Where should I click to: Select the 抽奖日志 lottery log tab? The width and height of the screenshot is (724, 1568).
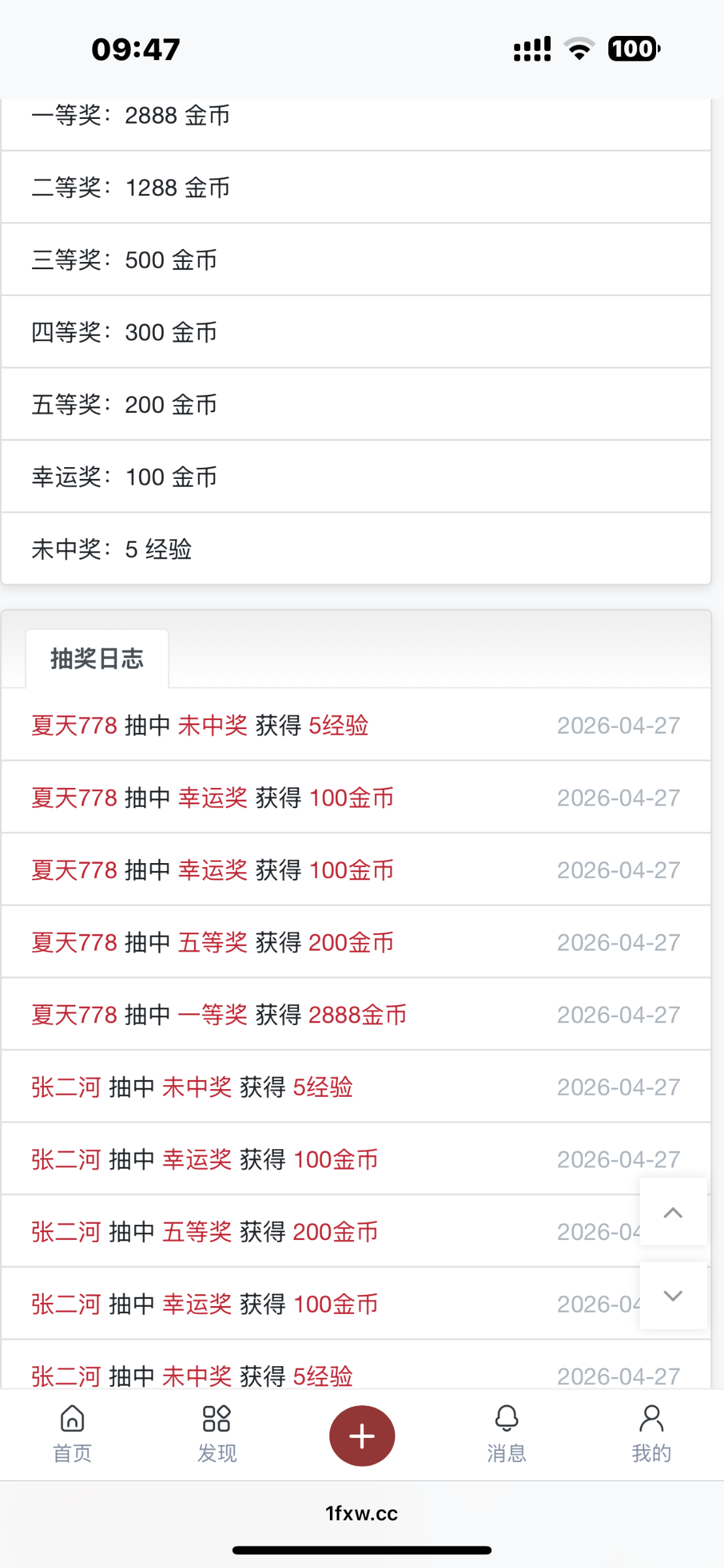[x=97, y=659]
